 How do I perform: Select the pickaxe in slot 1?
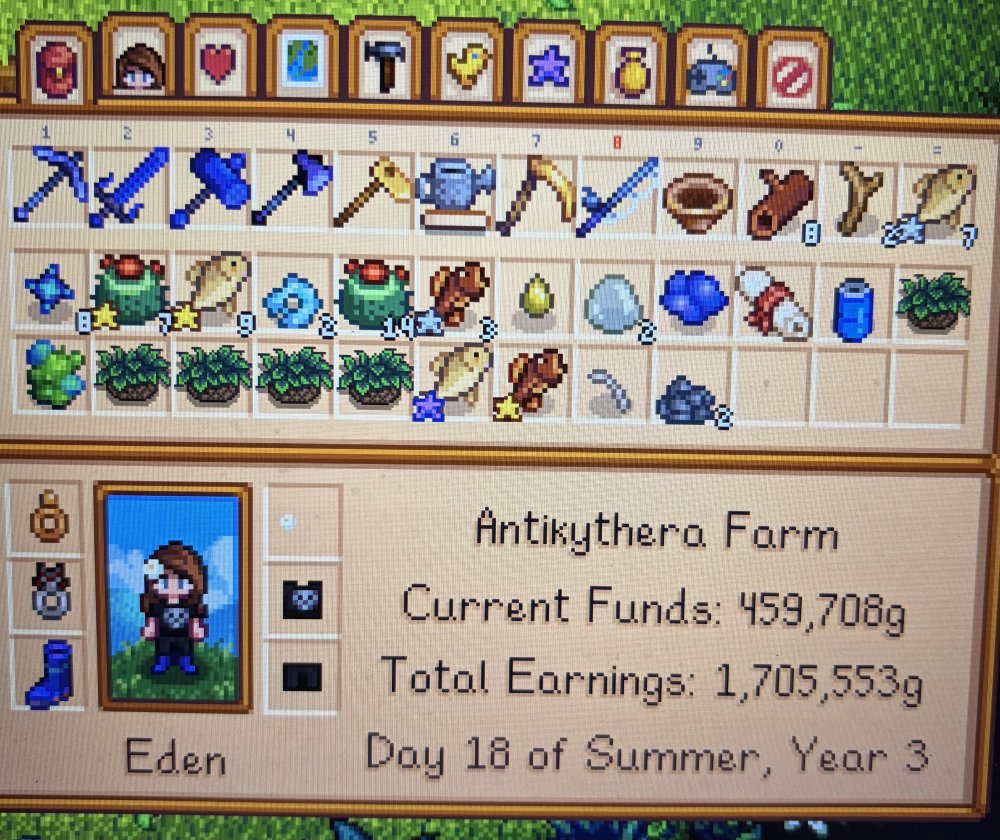click(50, 185)
